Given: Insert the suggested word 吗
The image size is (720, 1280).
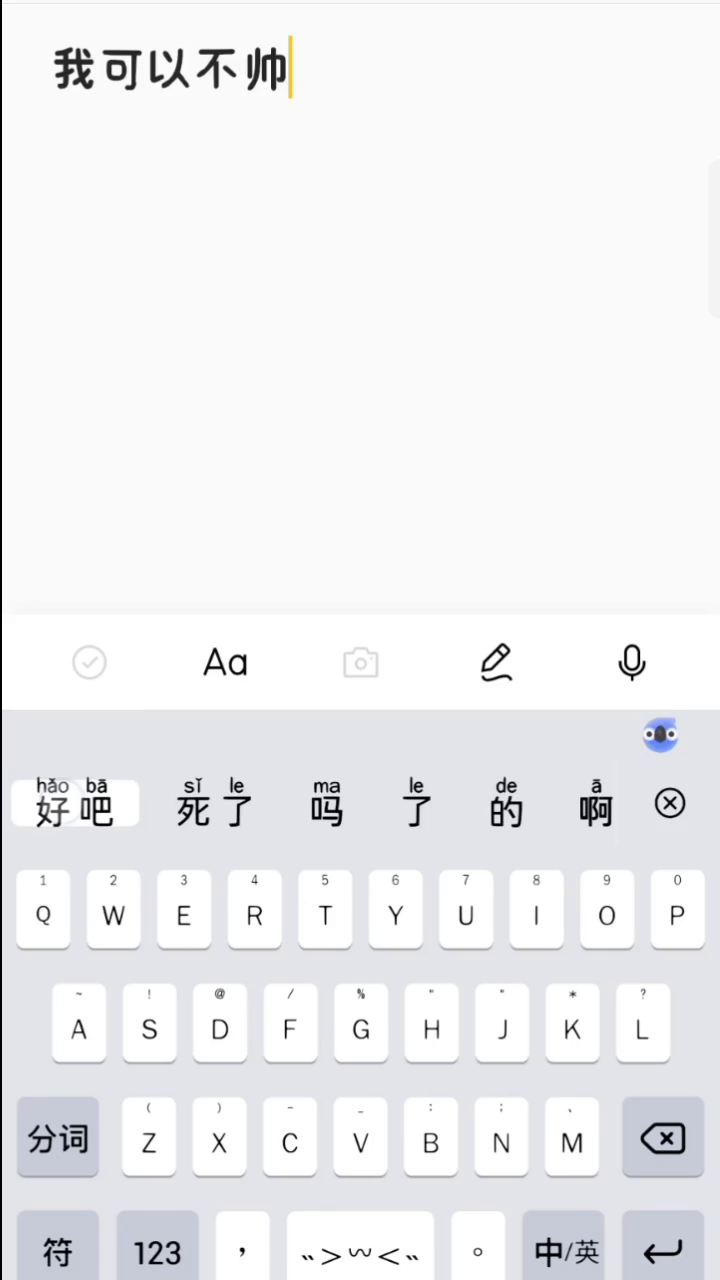Looking at the screenshot, I should [x=326, y=804].
